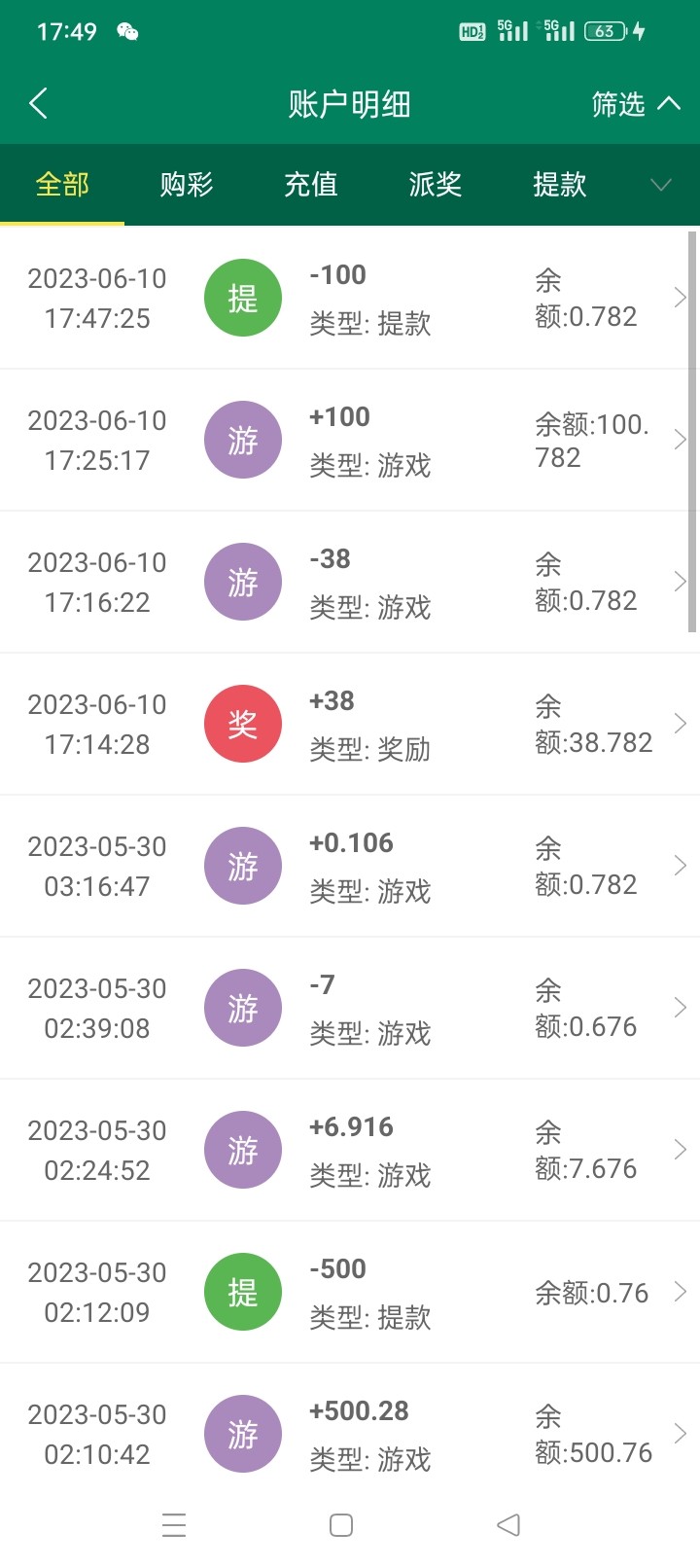
Task: View the -500 提款 record at 02:12:09
Action: pos(350,1292)
